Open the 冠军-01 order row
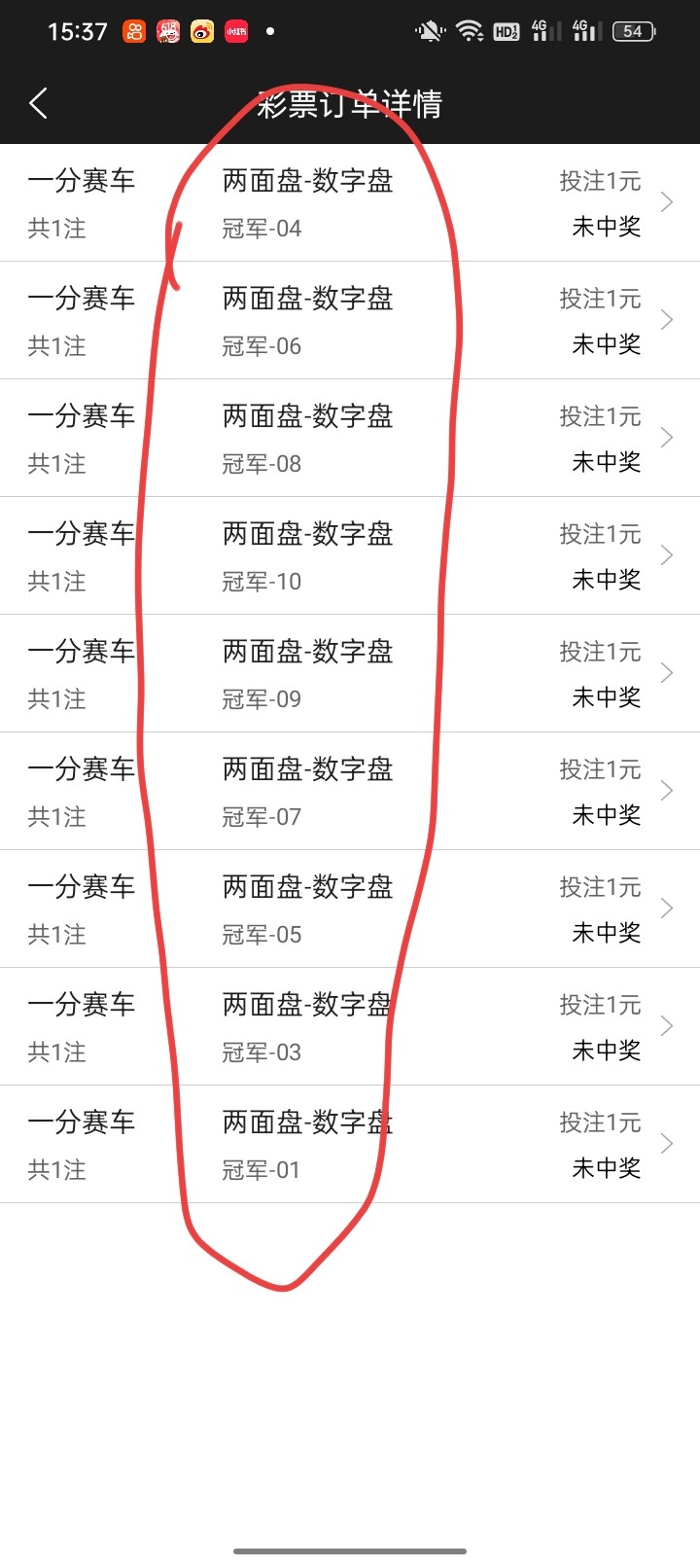Viewport: 700px width, 1568px height. (x=350, y=1145)
